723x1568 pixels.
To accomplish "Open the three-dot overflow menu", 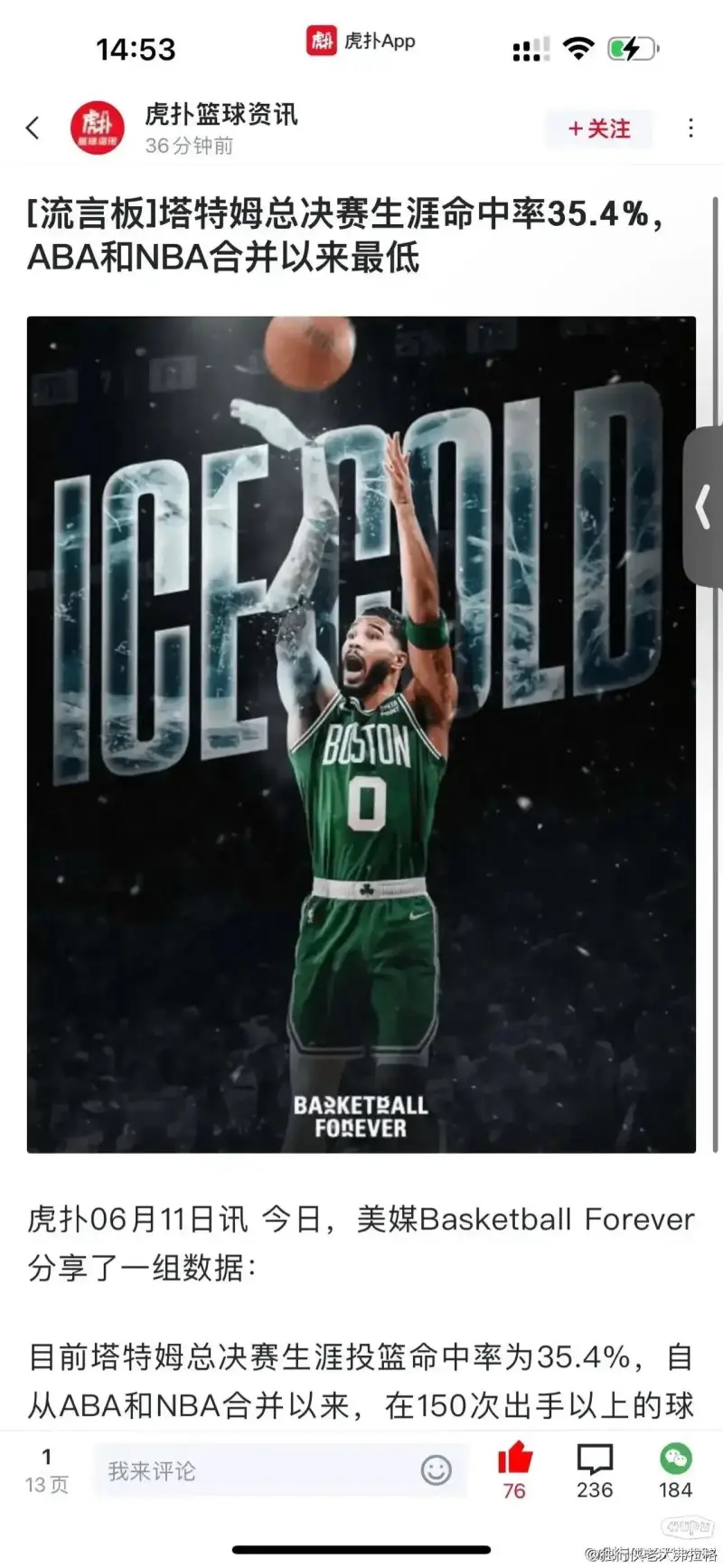I will 690,128.
